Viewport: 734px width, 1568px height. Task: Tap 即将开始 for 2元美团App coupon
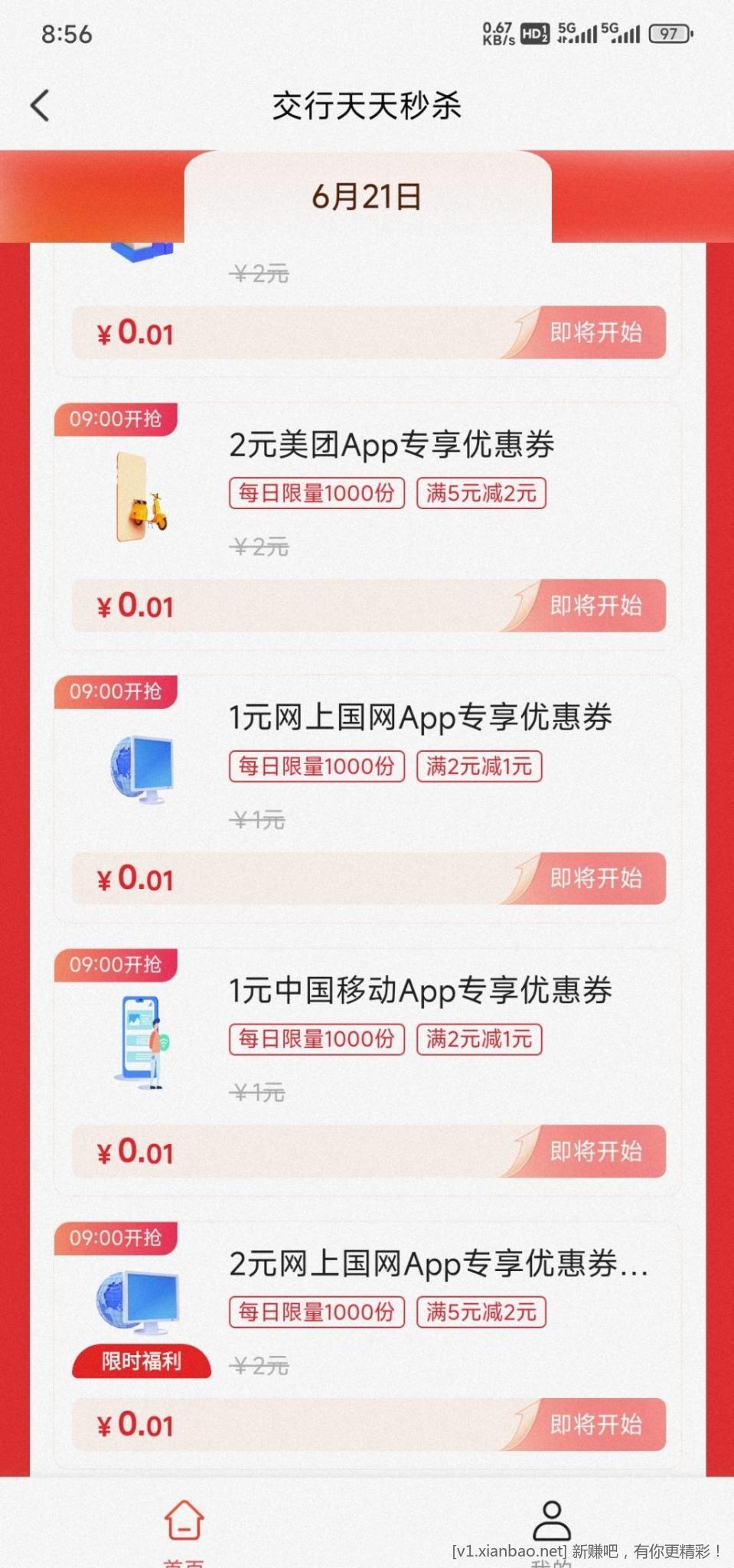point(595,606)
